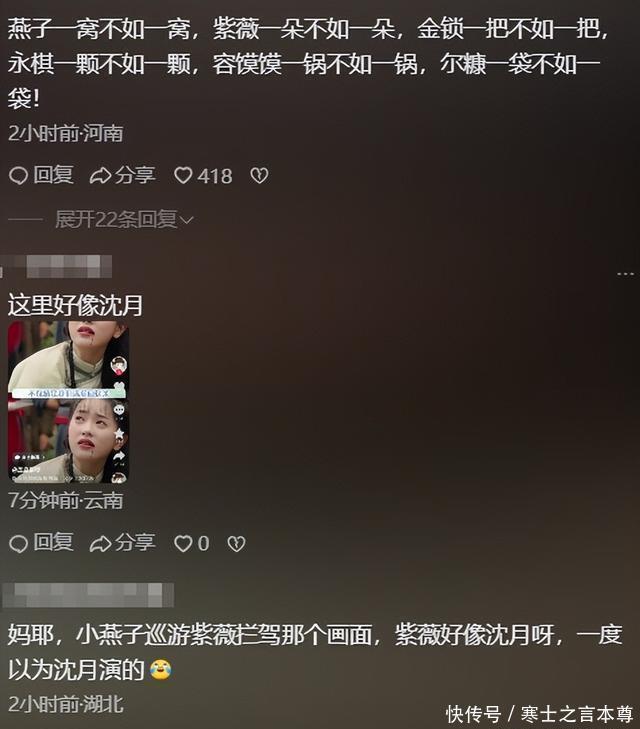This screenshot has width=640, height=729.
Task: Share the comment posted from 云南
Action: [x=123, y=543]
